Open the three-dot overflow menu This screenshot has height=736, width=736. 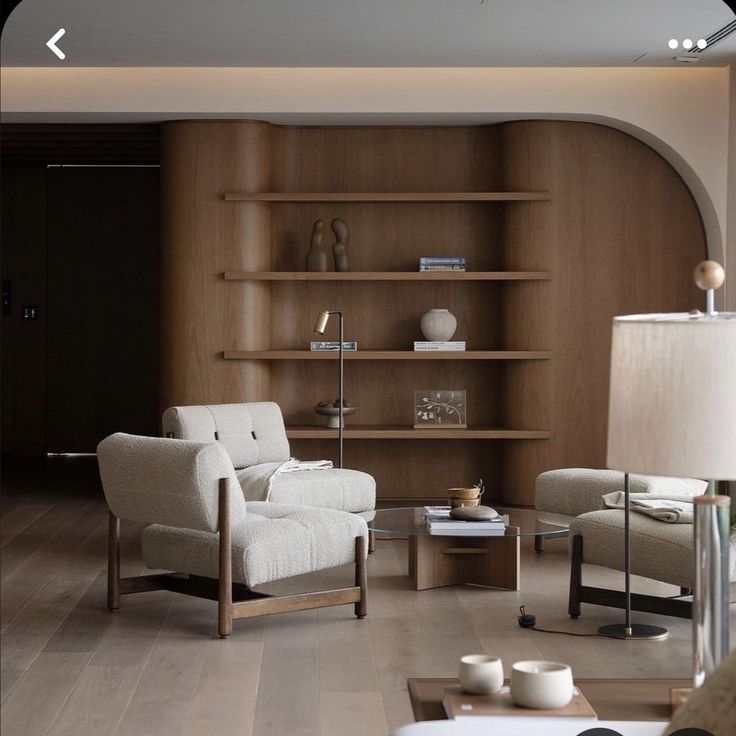click(687, 44)
